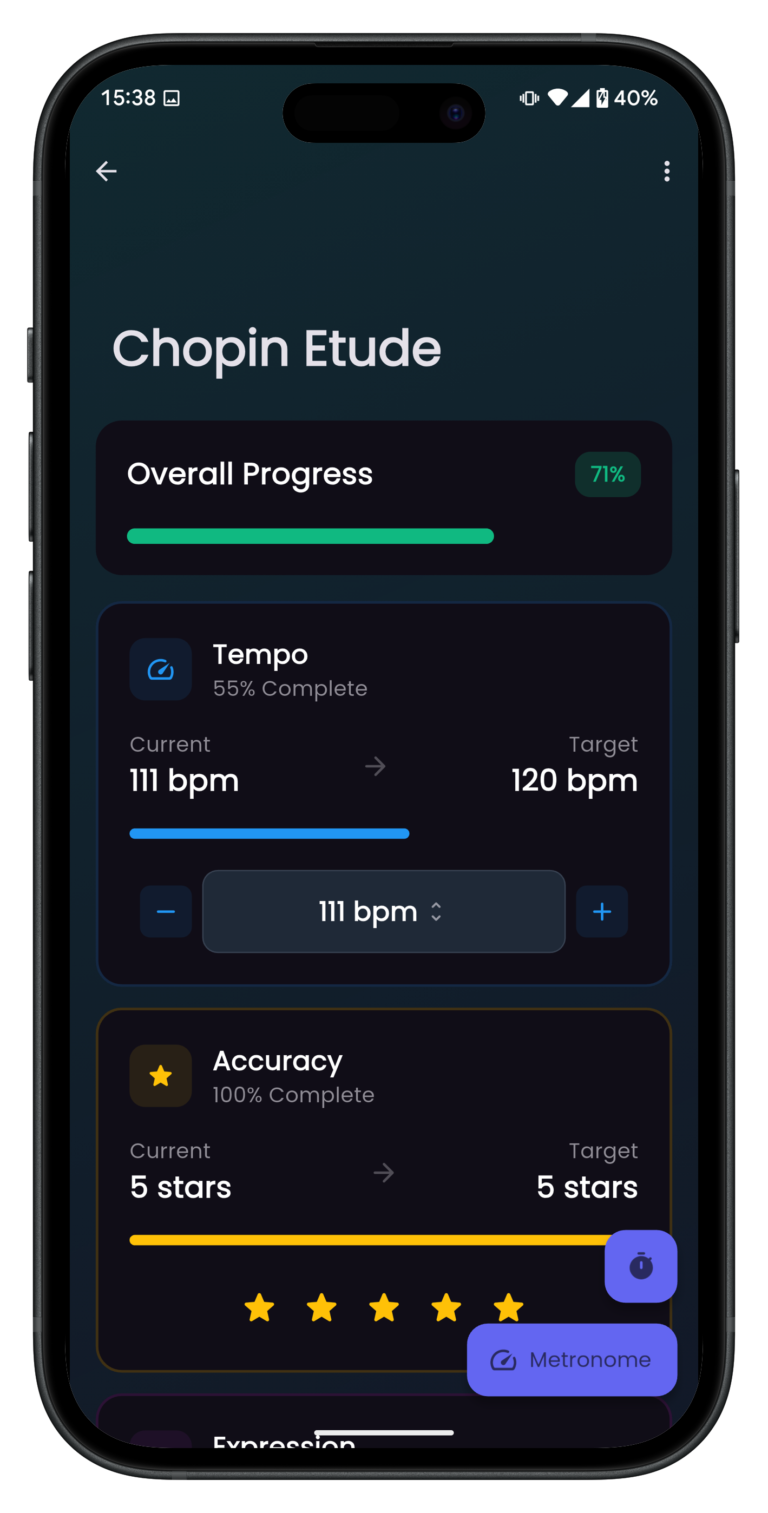Viewport: 768px width, 1513px height.
Task: Increase tempo with the plus button
Action: tap(602, 911)
